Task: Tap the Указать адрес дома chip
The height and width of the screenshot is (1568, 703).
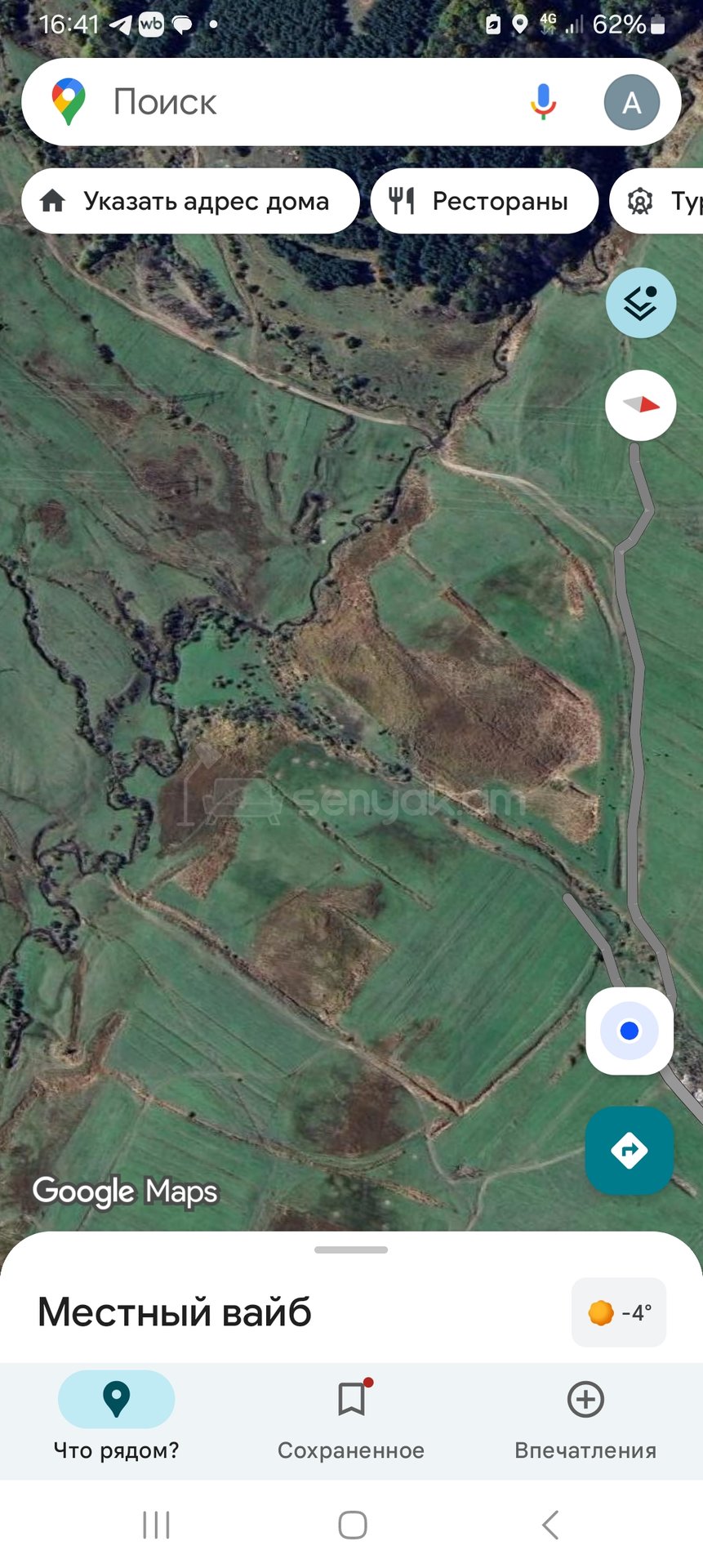Action: pyautogui.click(x=190, y=201)
